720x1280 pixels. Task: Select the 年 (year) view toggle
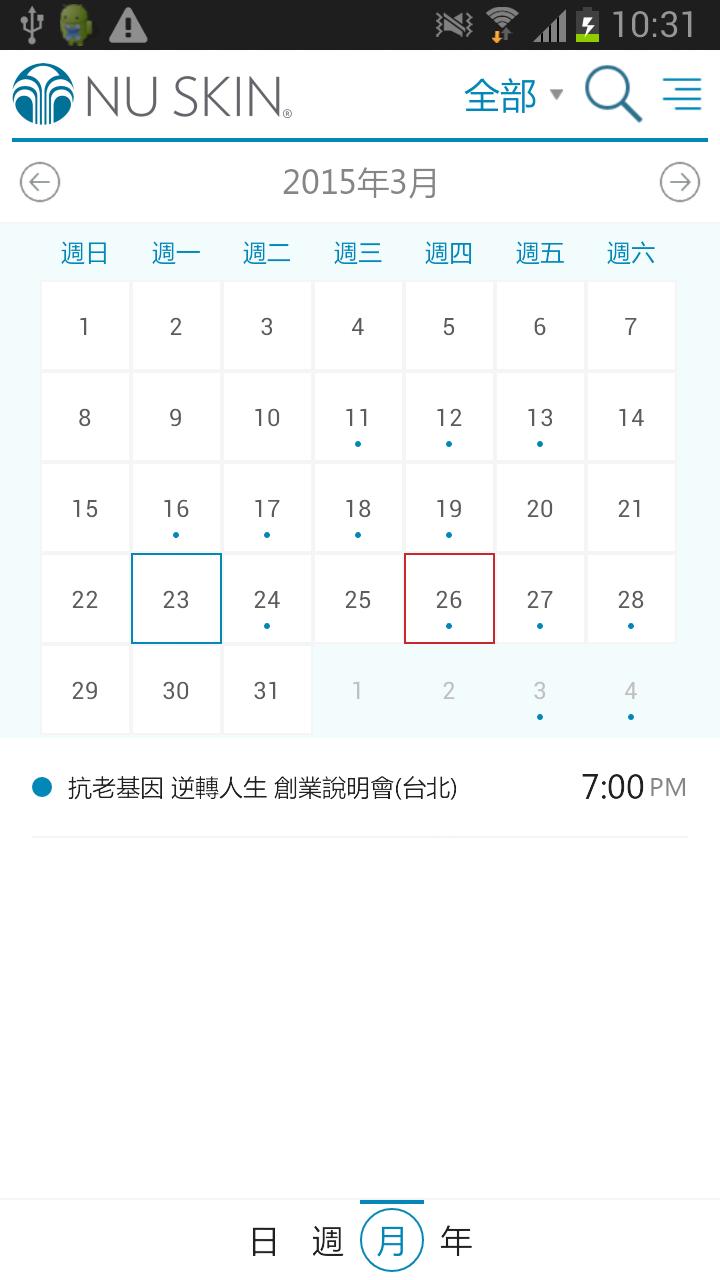pos(457,1238)
